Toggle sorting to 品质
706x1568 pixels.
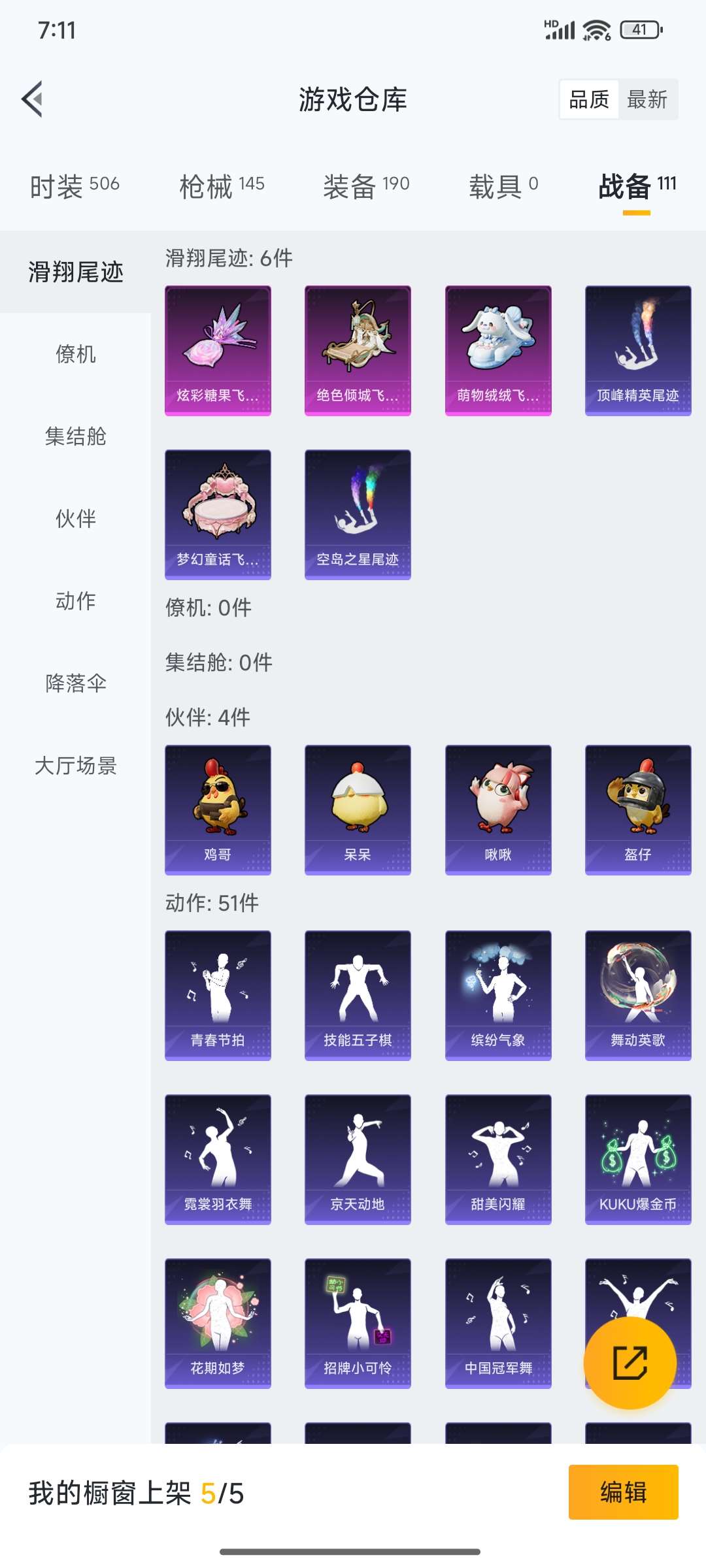click(588, 99)
